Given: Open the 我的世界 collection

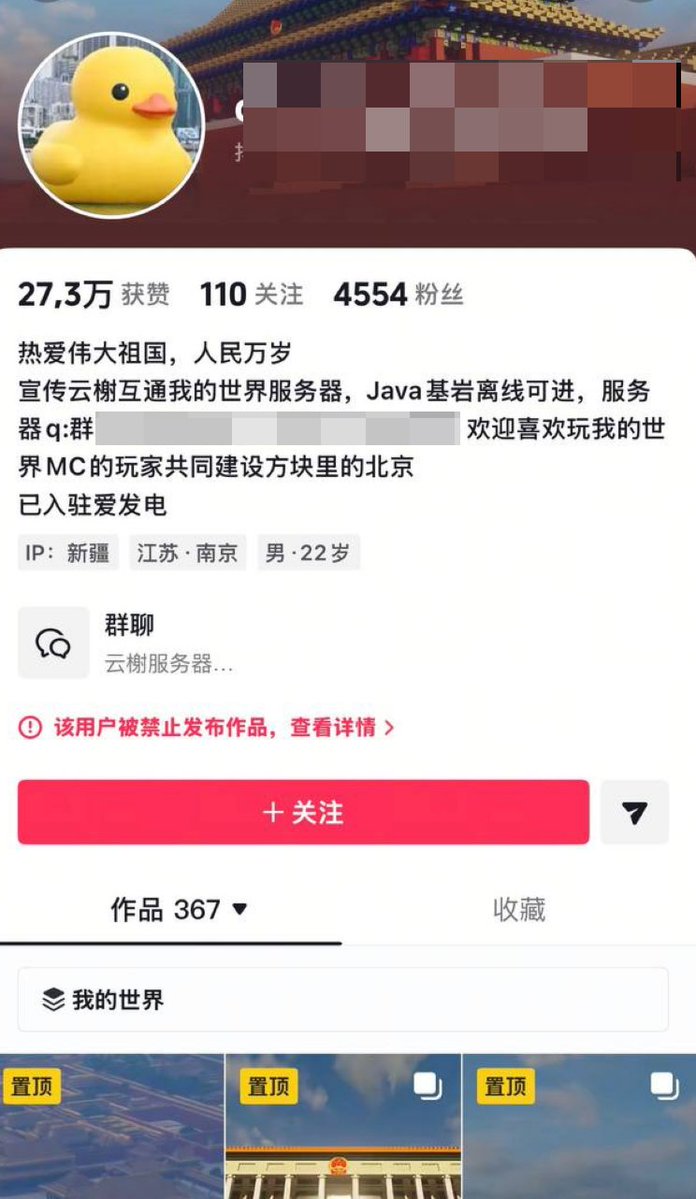Looking at the screenshot, I should pos(343,999).
